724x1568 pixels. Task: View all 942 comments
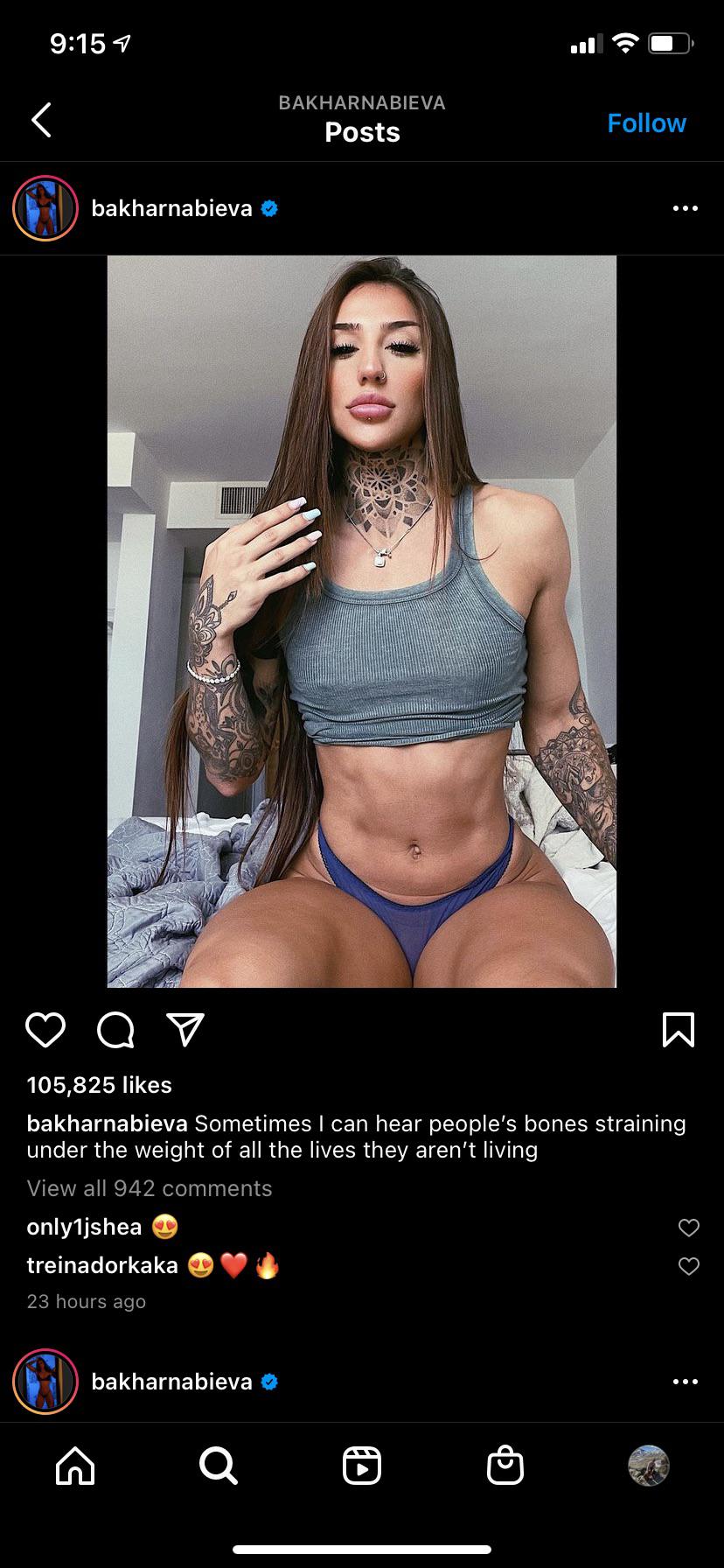150,1188
